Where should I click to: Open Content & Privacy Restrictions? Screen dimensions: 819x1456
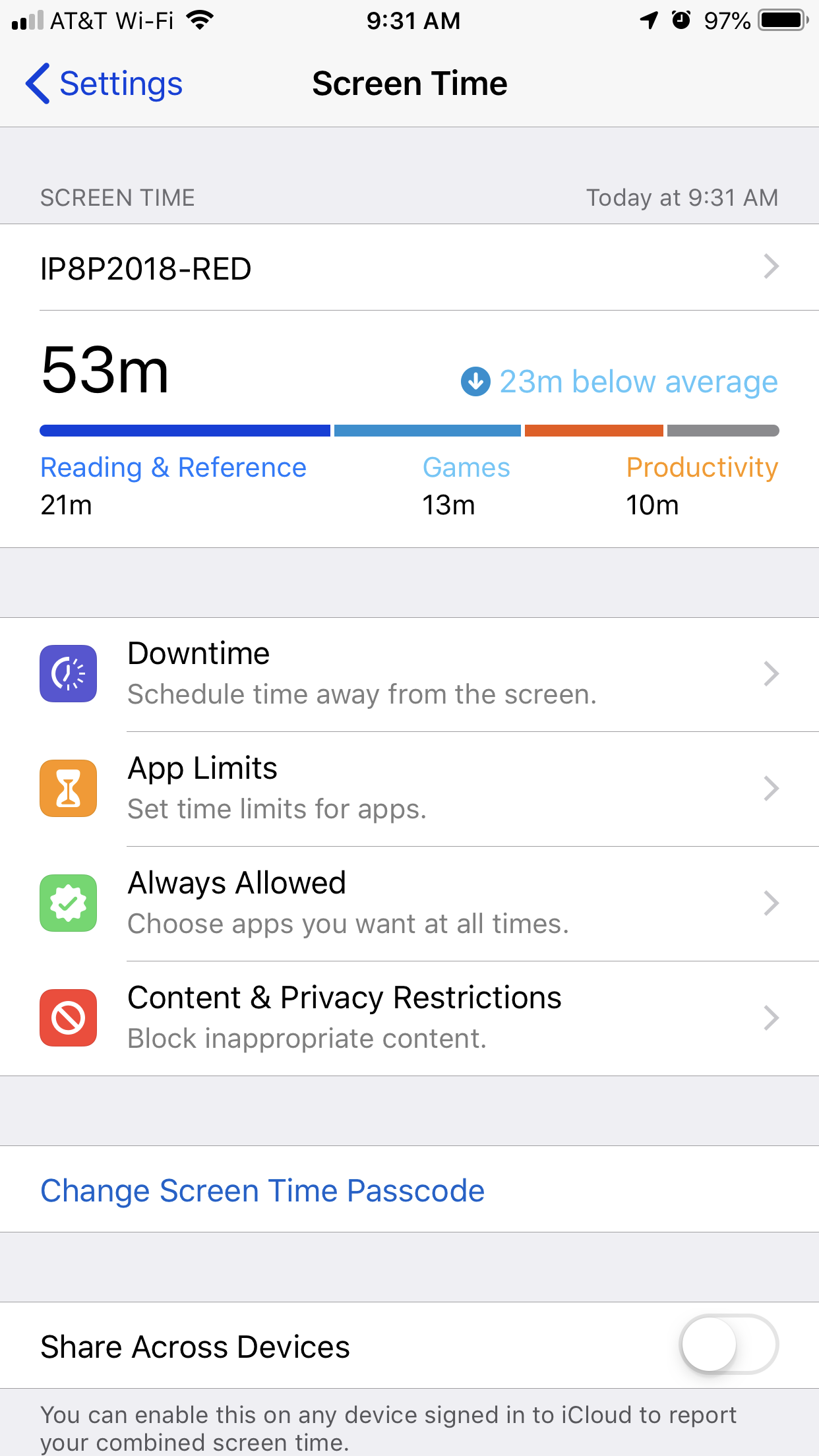409,1018
